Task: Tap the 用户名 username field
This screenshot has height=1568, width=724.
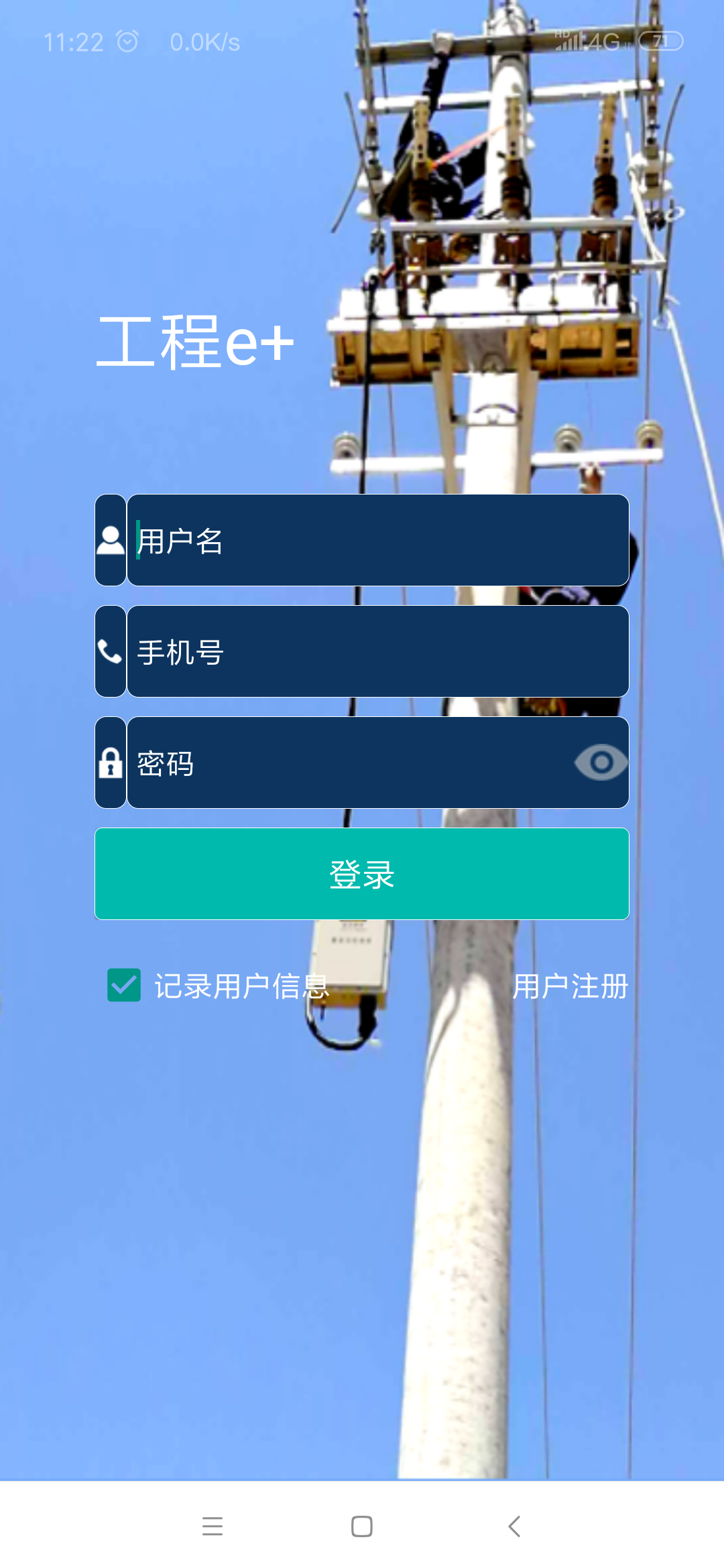Action: [377, 540]
